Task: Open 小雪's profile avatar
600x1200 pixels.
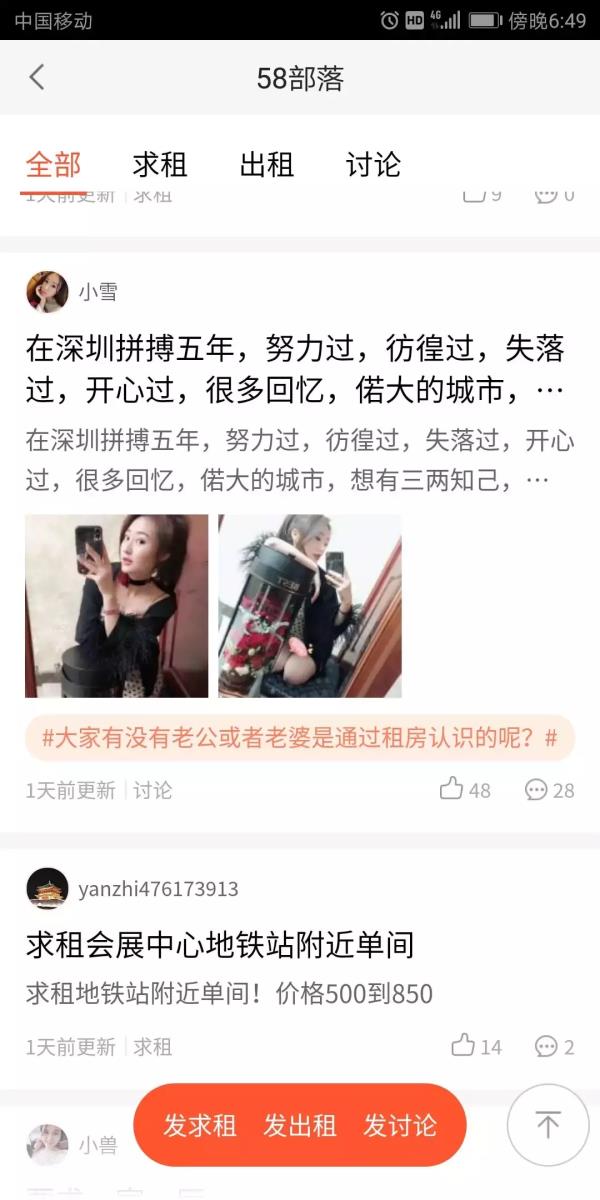Action: click(x=47, y=292)
